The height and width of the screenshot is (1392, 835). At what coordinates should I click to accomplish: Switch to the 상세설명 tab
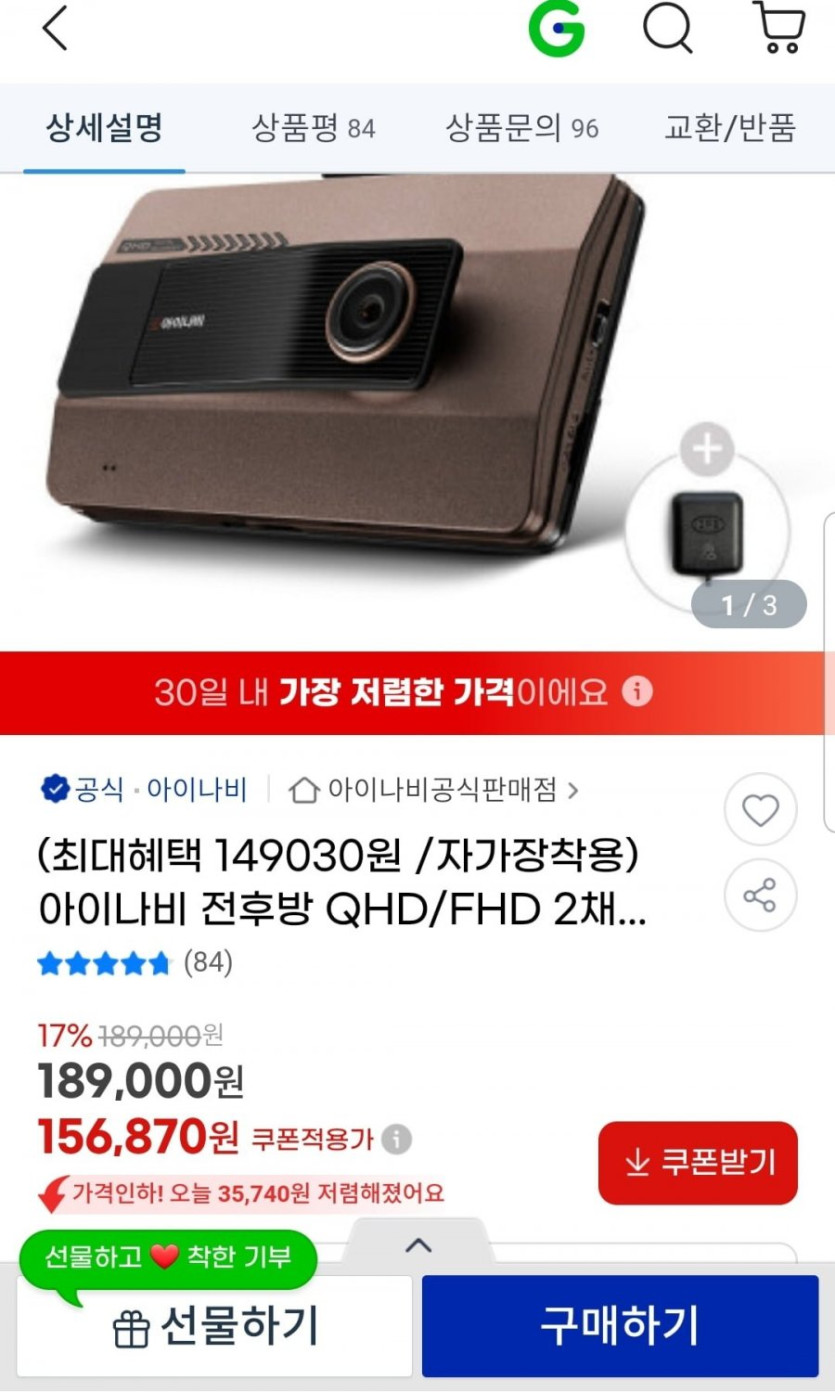(104, 128)
